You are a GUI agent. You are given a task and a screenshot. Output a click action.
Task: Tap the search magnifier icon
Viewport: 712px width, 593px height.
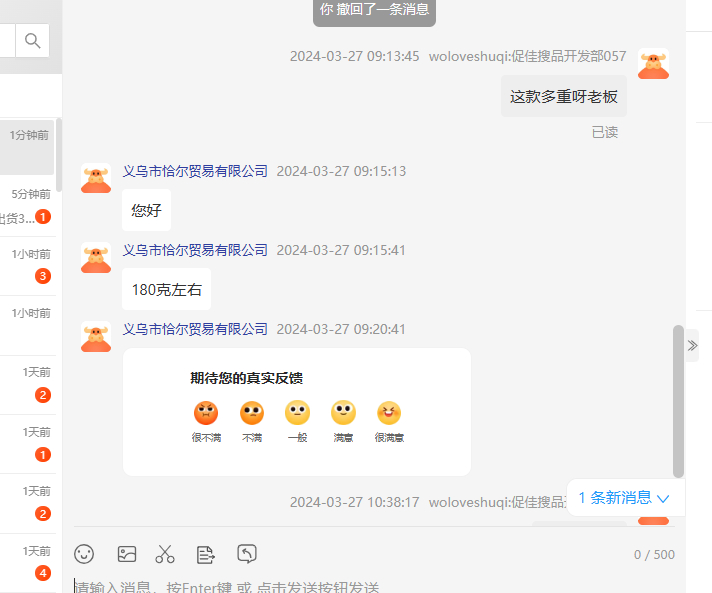32,41
